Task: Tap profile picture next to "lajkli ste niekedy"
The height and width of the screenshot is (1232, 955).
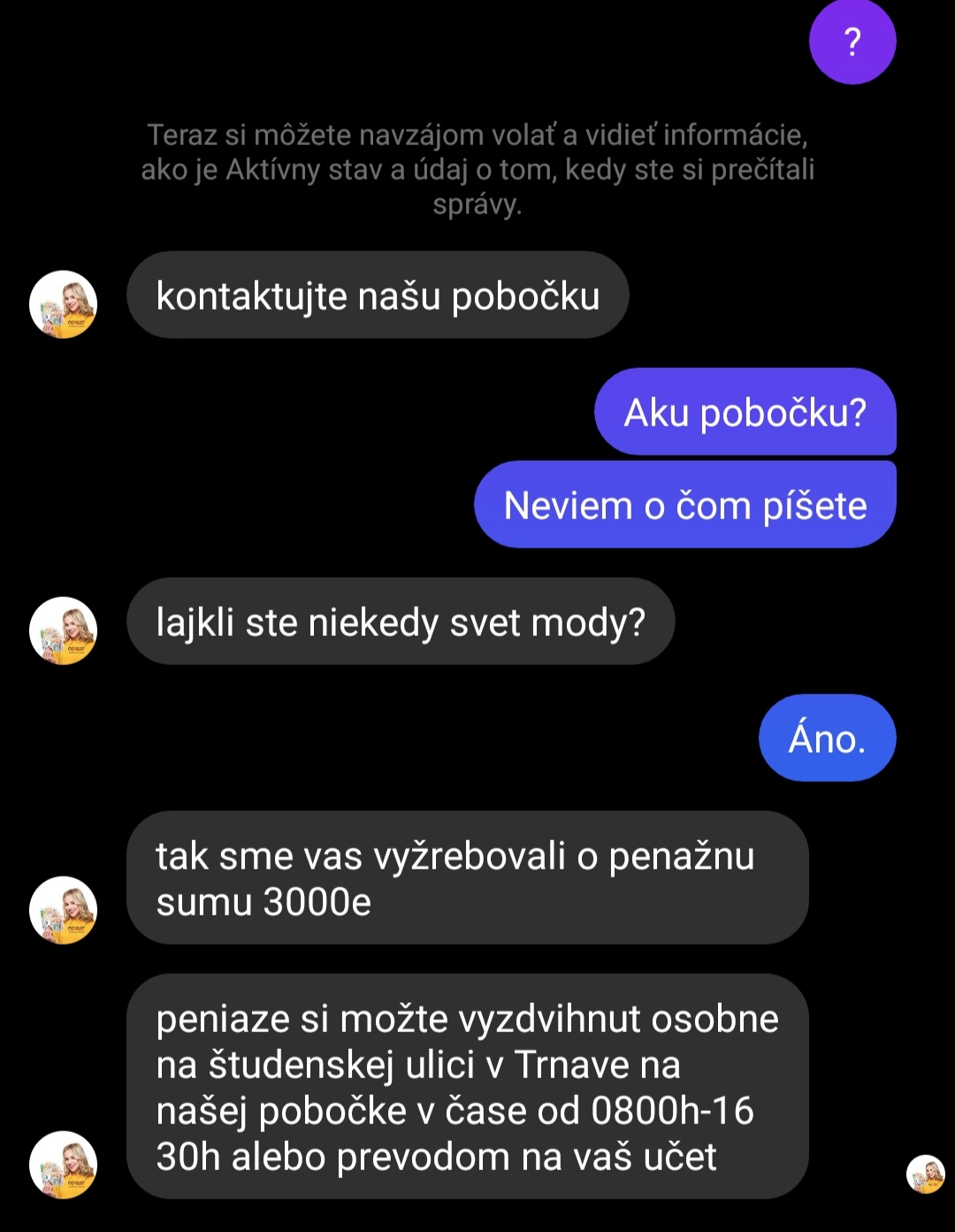Action: point(63,631)
